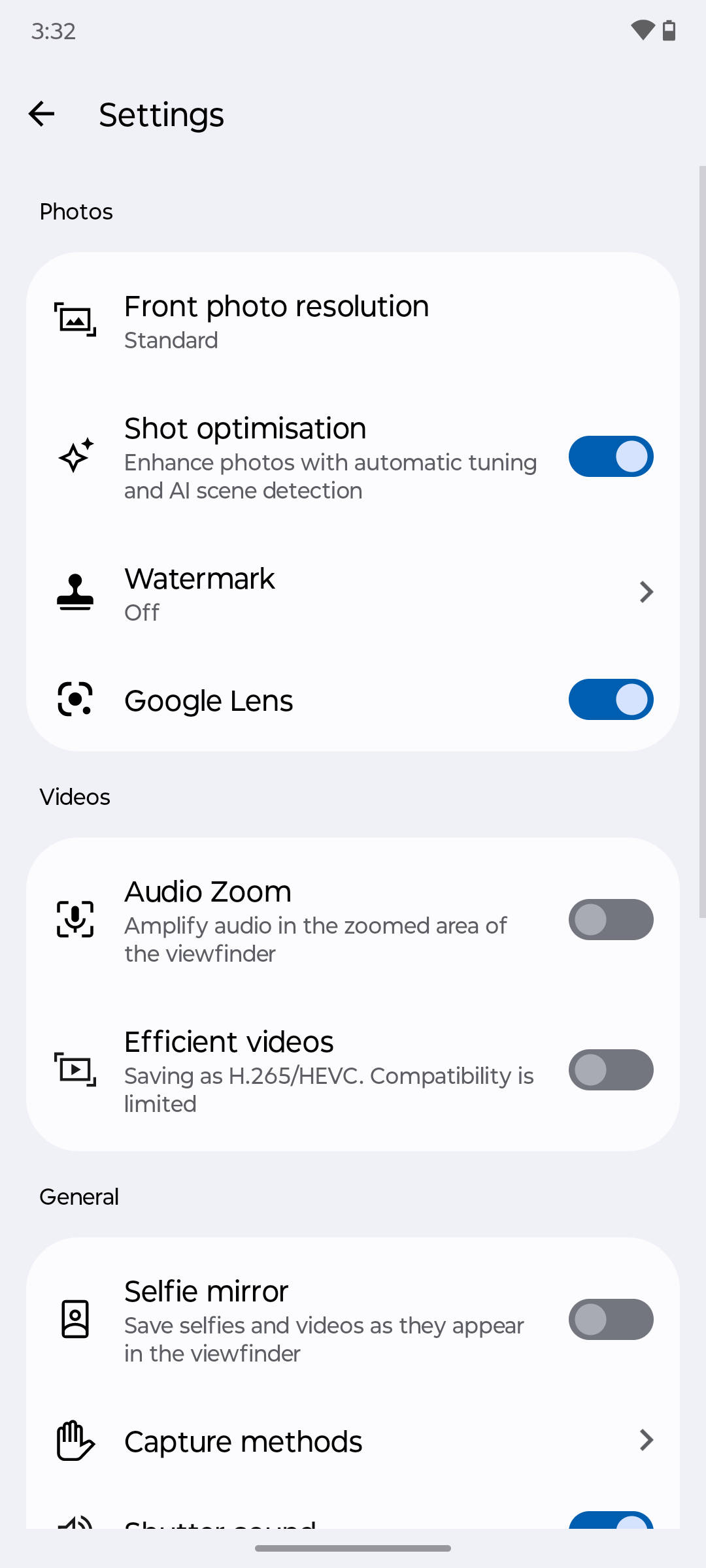The height and width of the screenshot is (1568, 706).
Task: Click the Front photo resolution icon
Action: [x=75, y=320]
